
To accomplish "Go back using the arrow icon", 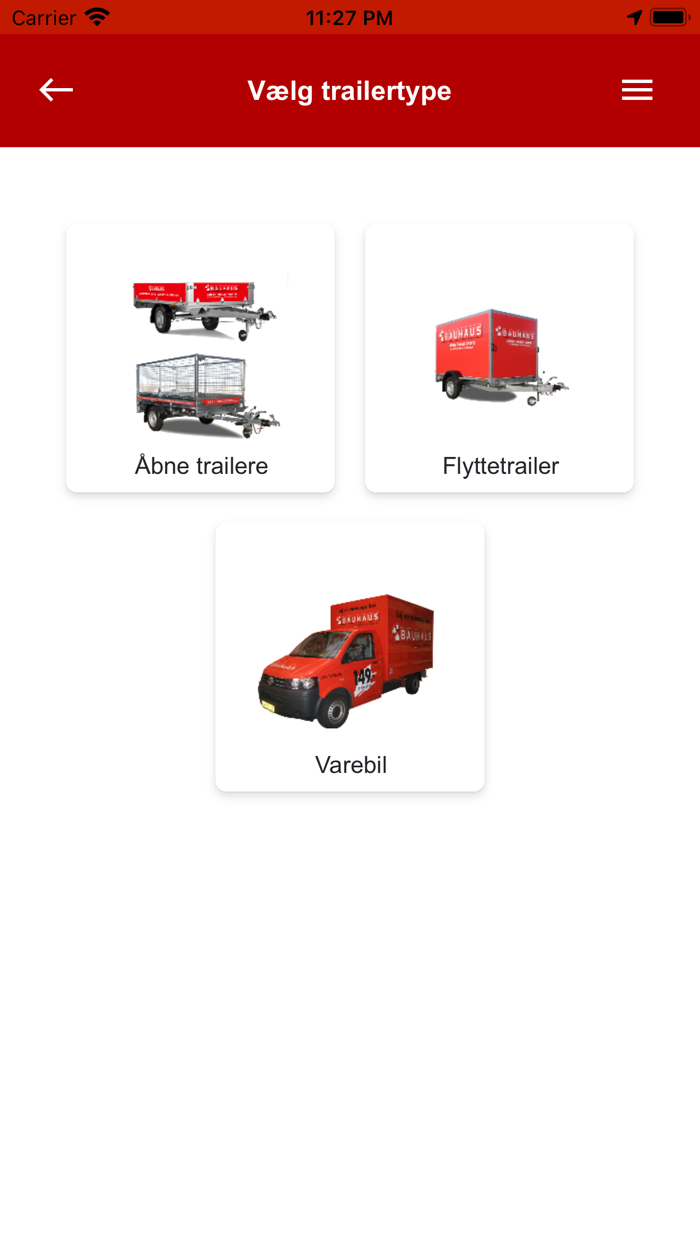I will coord(56,90).
